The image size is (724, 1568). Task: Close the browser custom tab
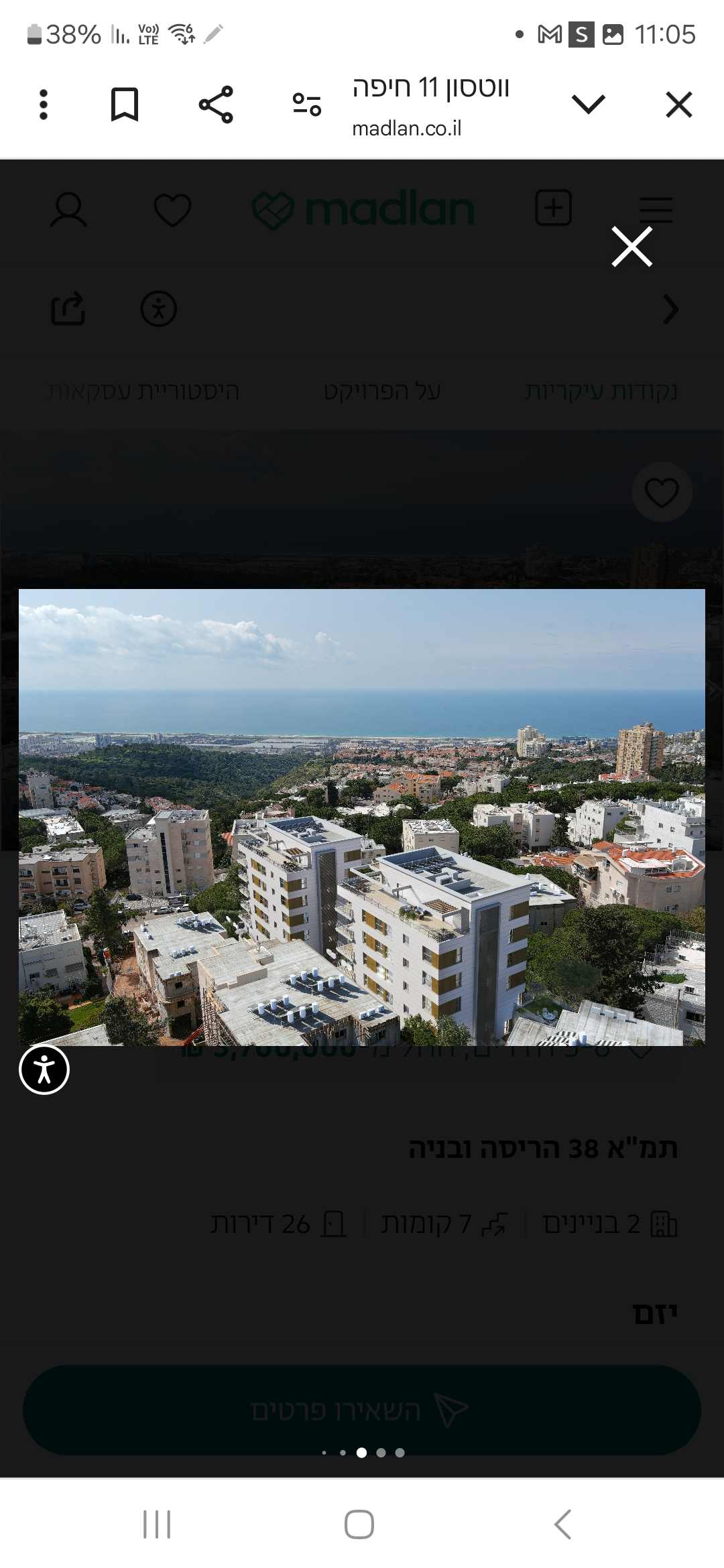(679, 105)
